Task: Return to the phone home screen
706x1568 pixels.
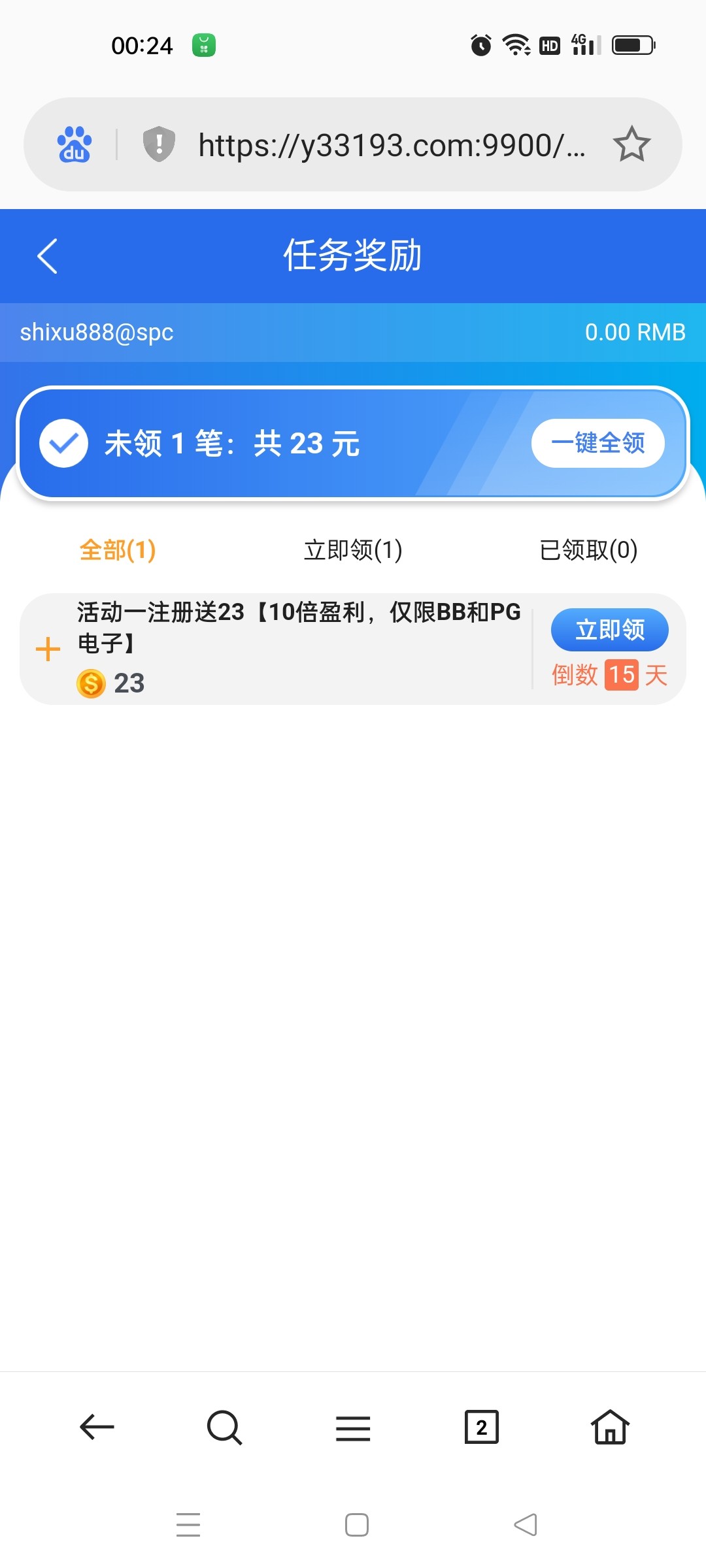Action: coord(357,1525)
